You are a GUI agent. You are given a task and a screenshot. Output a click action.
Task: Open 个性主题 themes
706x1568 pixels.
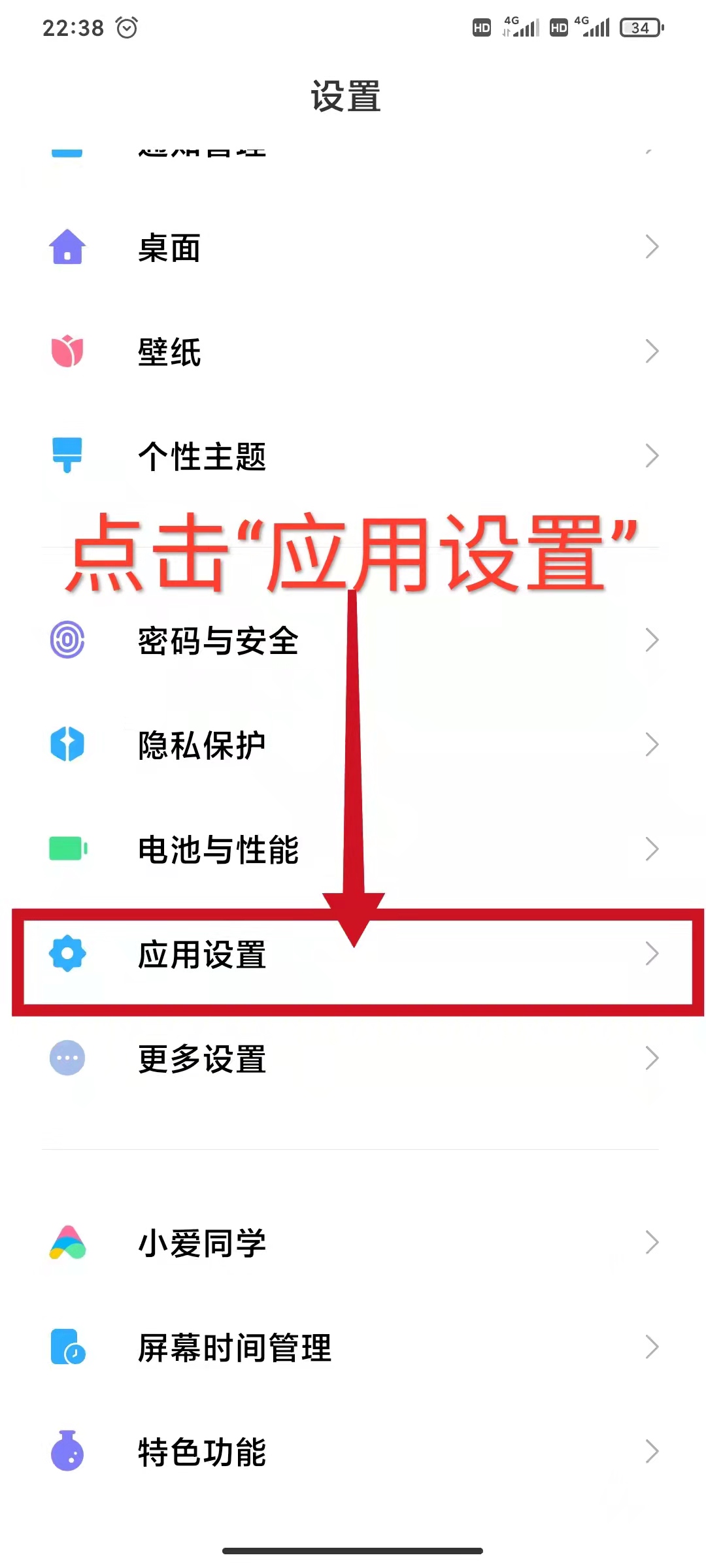click(353, 456)
